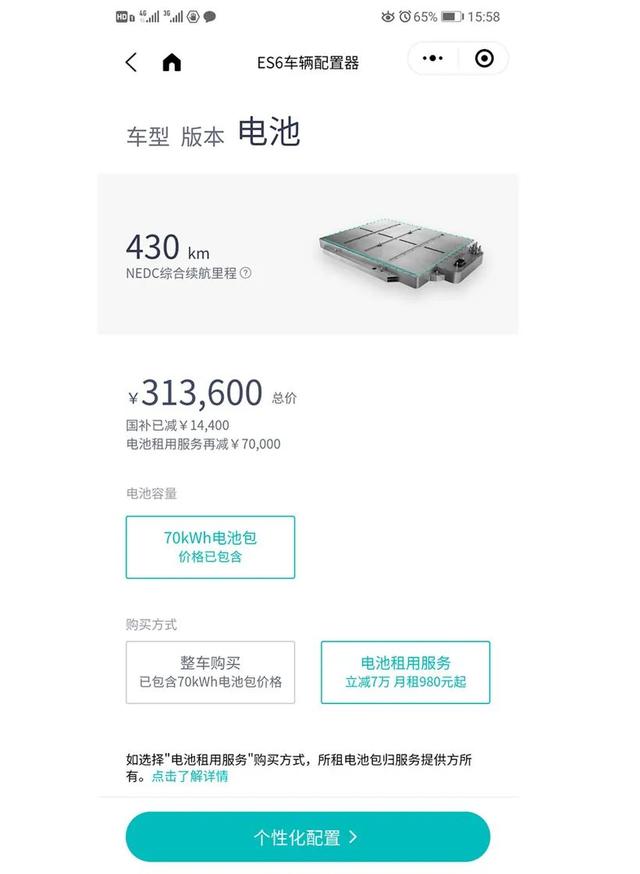The width and height of the screenshot is (640, 874).
Task: Close the mini program with circle icon
Action: click(484, 59)
